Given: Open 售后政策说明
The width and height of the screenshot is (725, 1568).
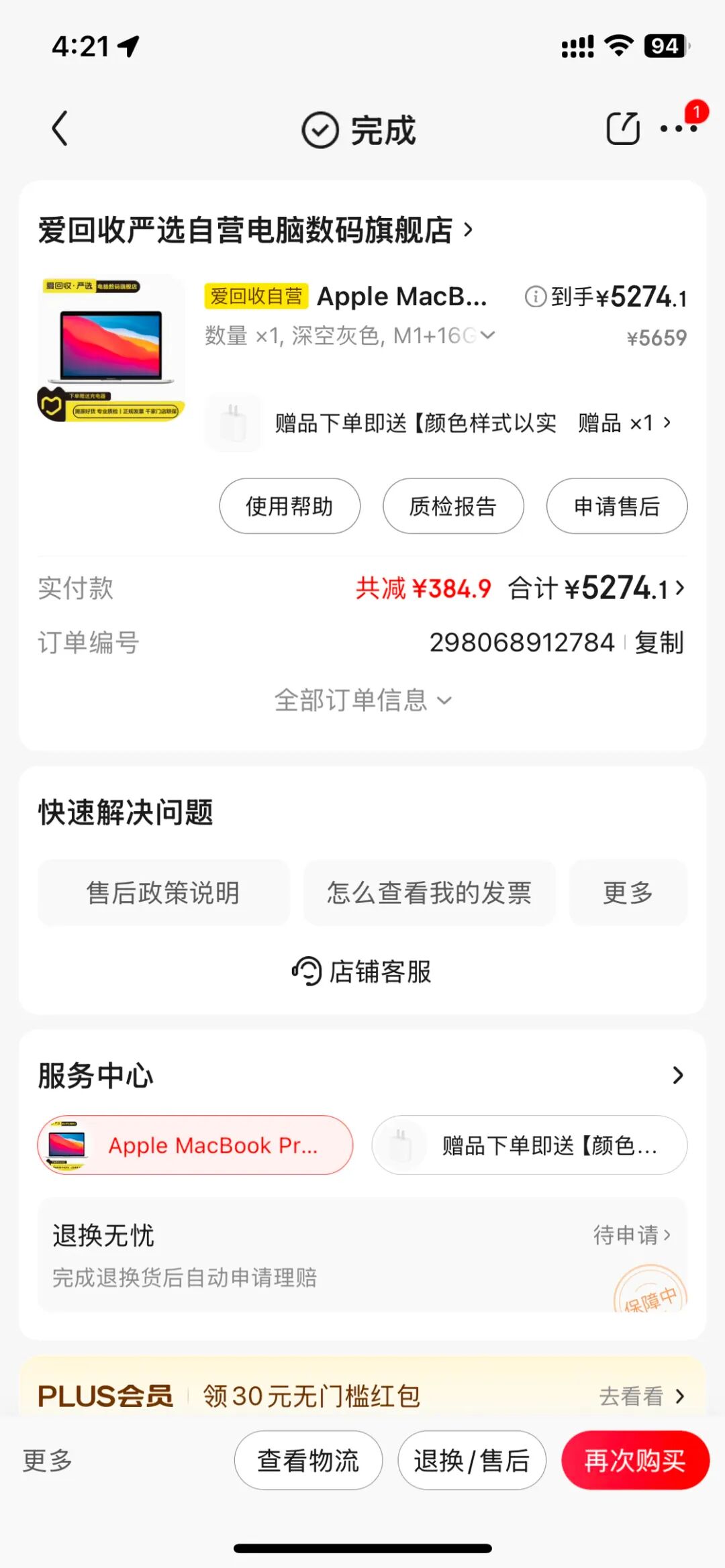Looking at the screenshot, I should pos(163,892).
